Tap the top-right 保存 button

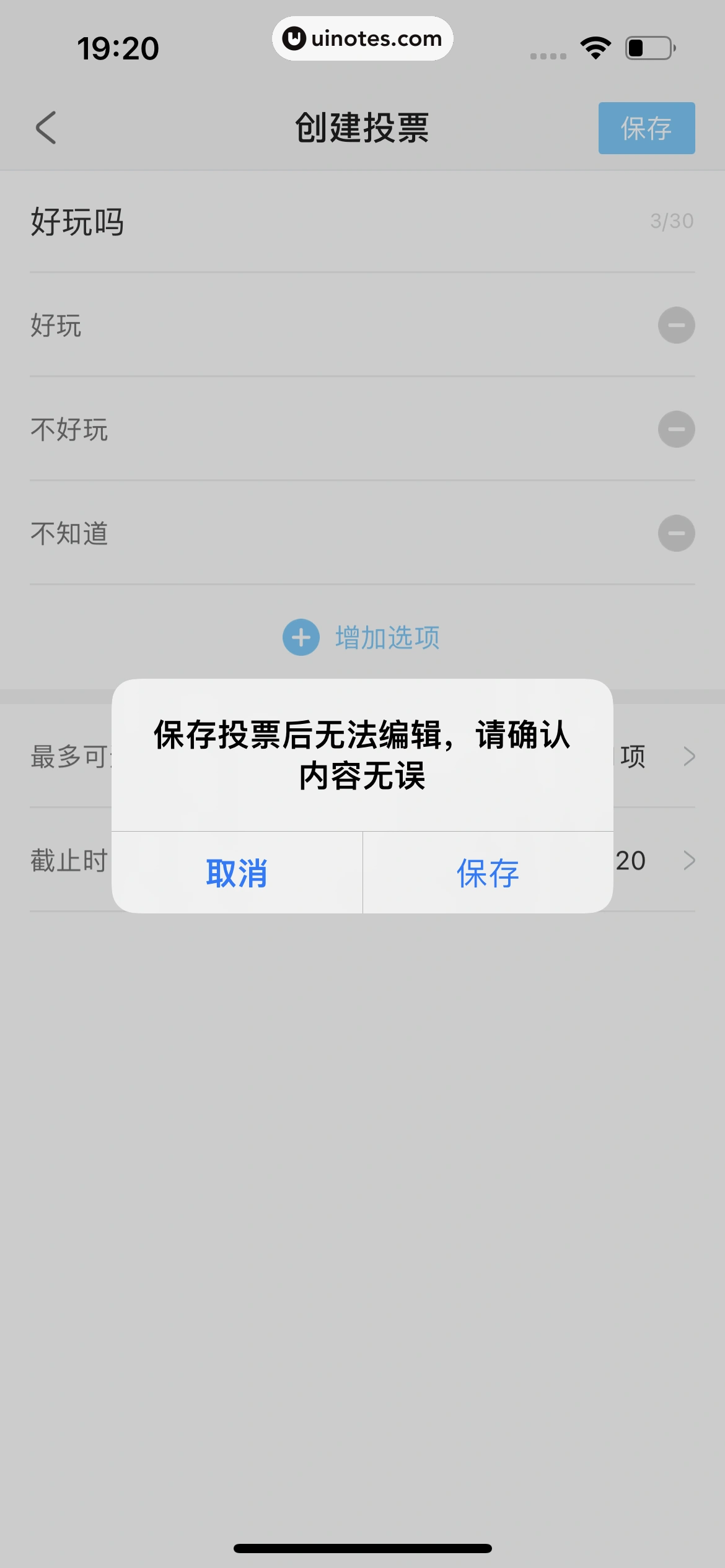point(646,128)
